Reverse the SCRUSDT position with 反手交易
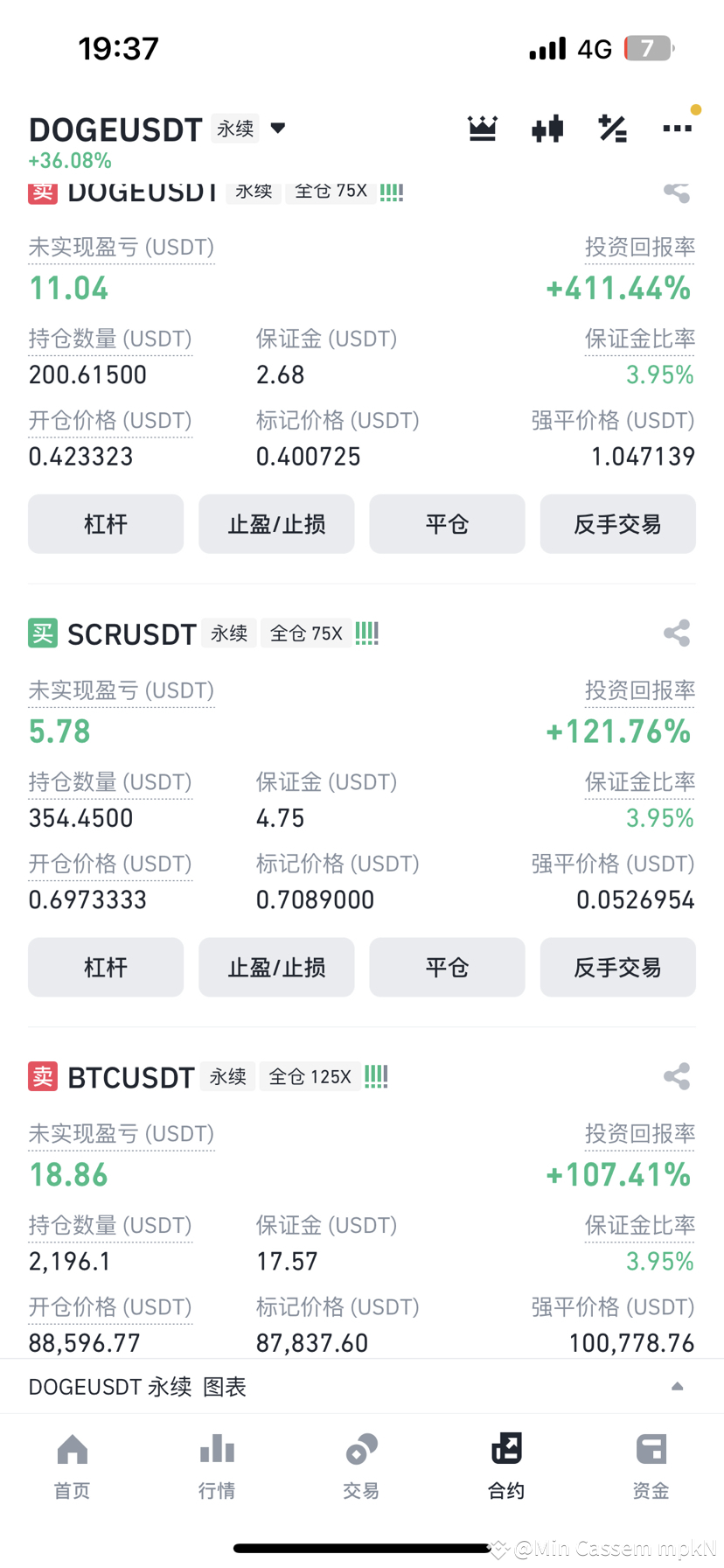724x1568 pixels. (617, 968)
